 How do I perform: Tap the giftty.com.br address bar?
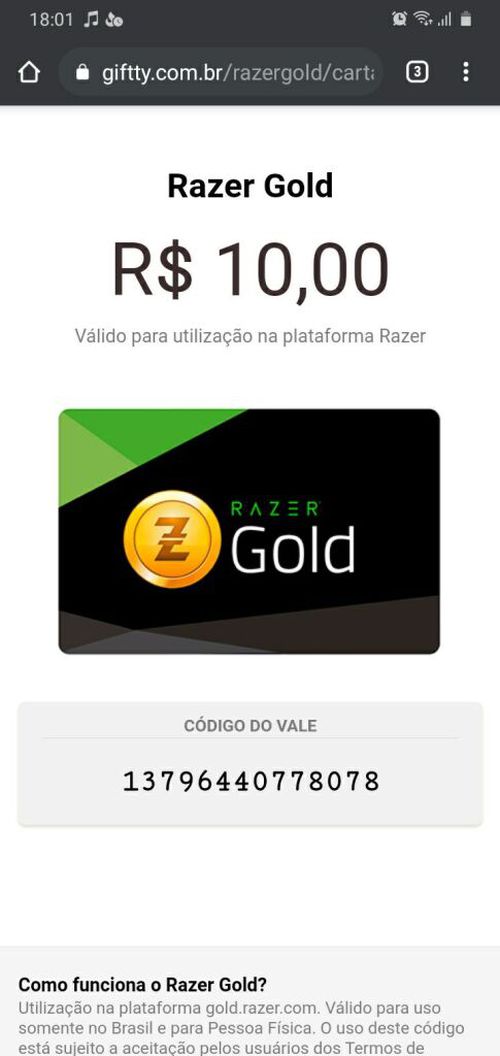point(222,72)
